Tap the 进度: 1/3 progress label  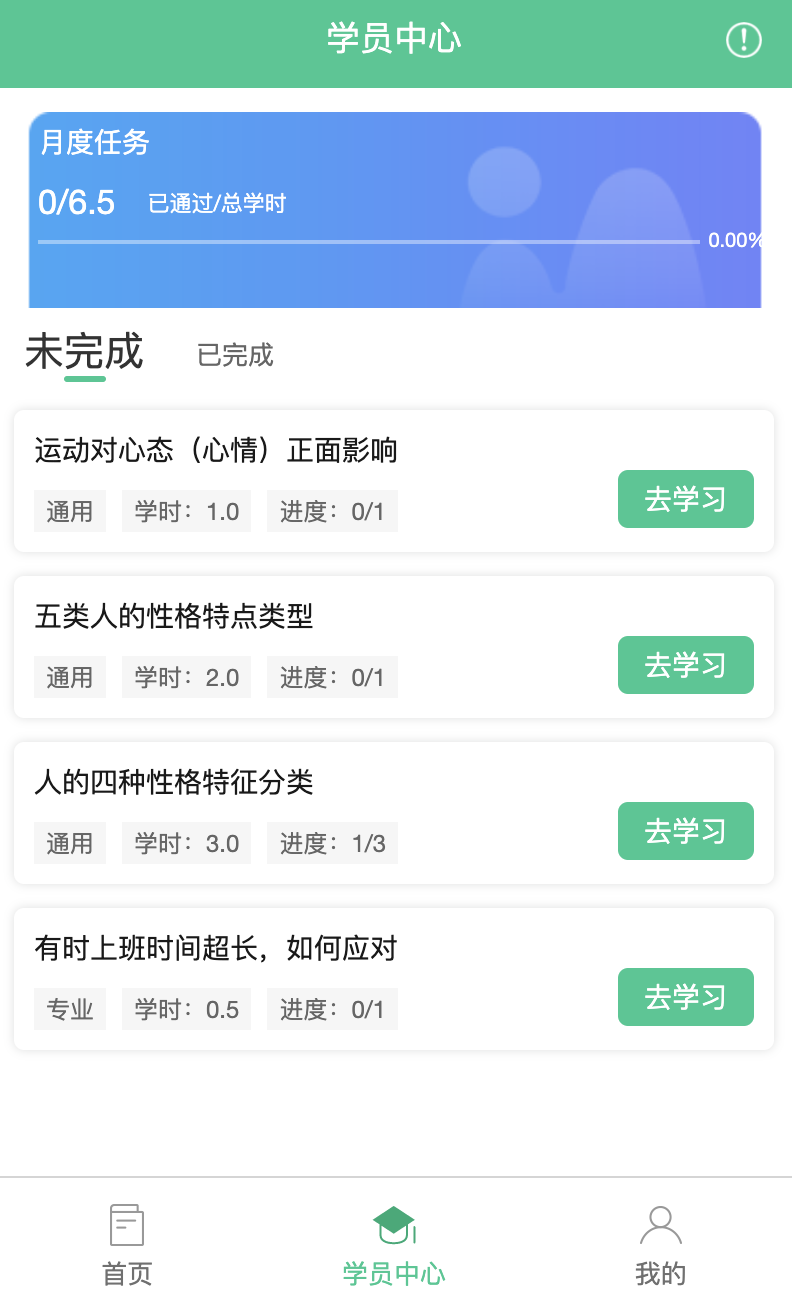[x=332, y=843]
